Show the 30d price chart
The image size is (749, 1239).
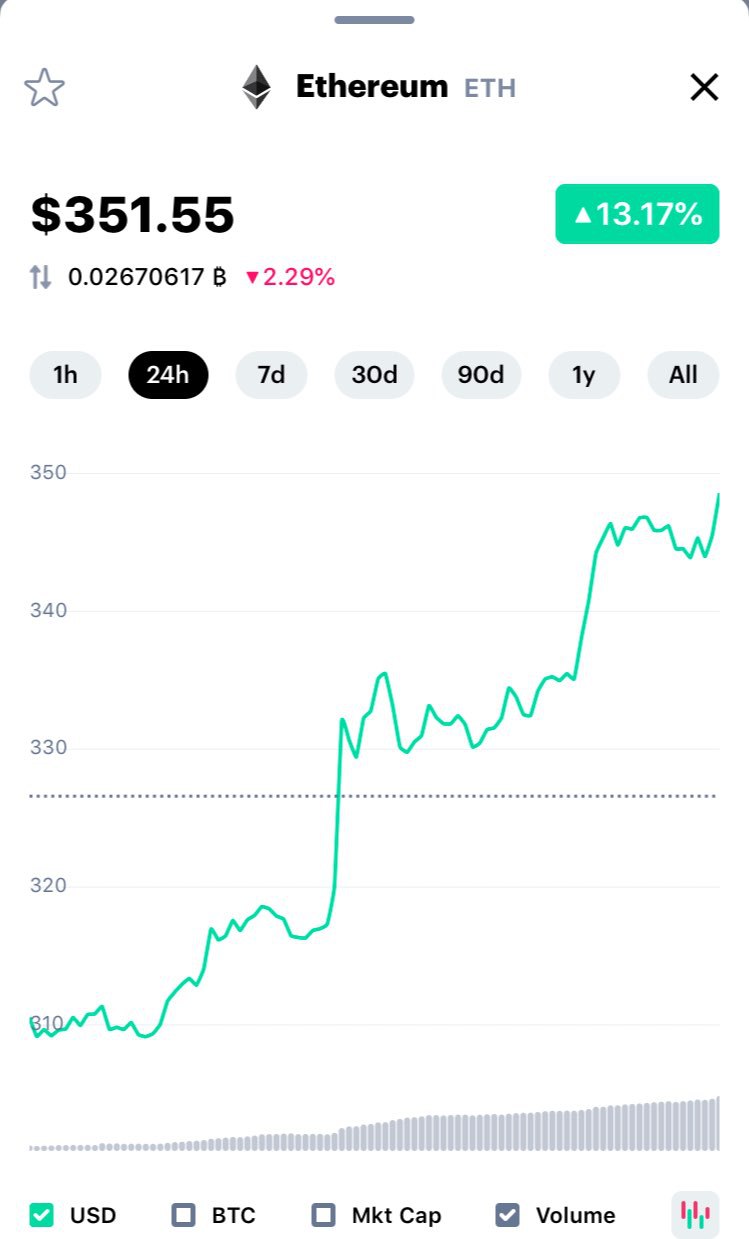[x=374, y=375]
